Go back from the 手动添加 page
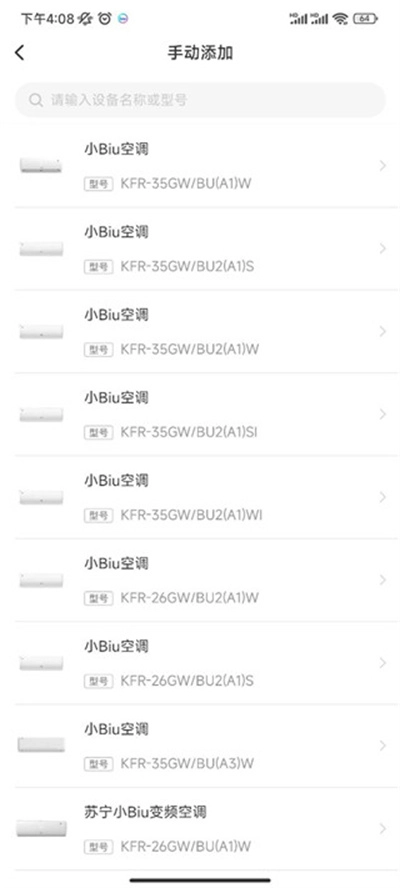The width and height of the screenshot is (400, 888). pos(20,53)
